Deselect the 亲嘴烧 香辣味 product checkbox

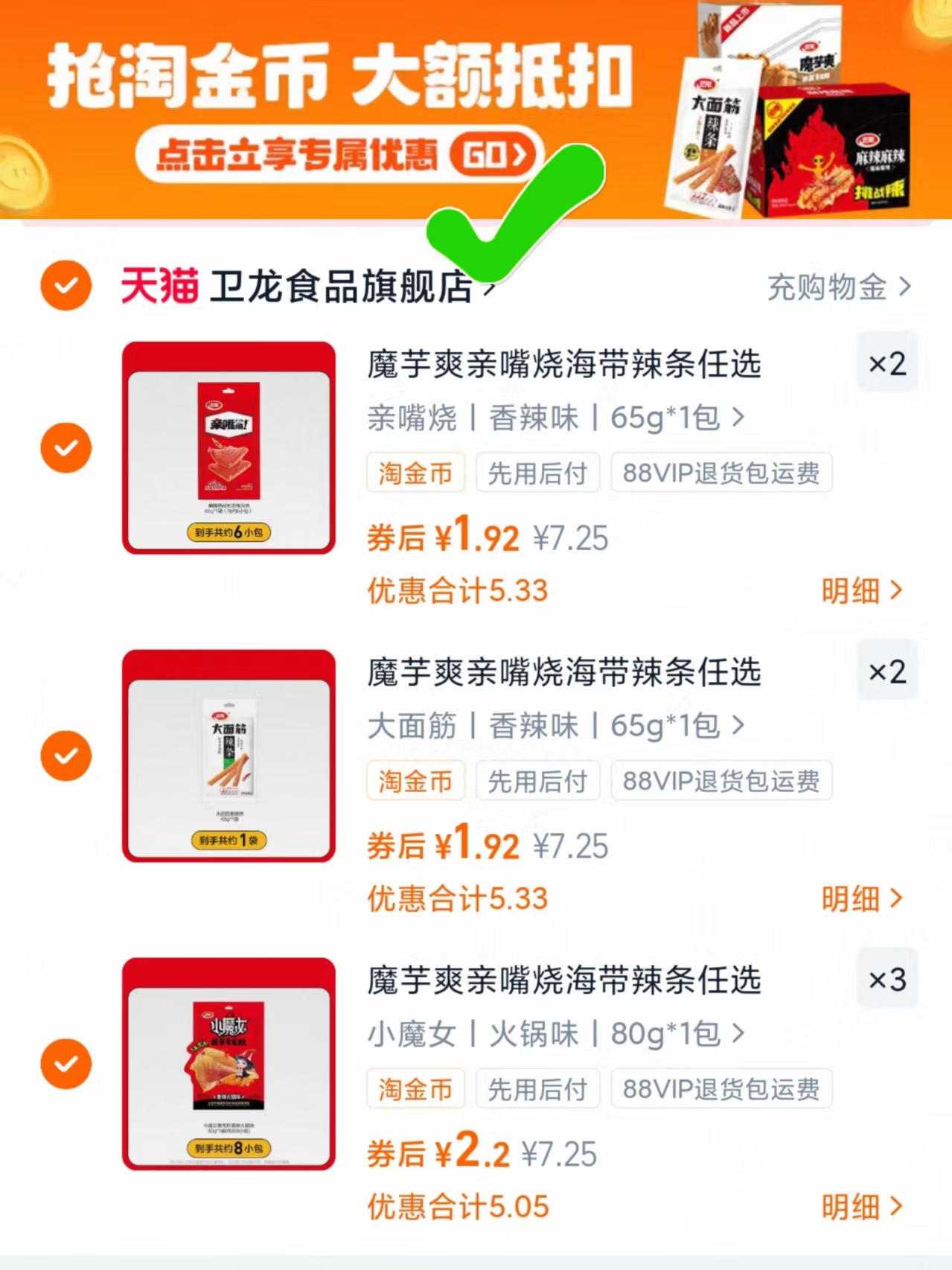click(x=66, y=447)
